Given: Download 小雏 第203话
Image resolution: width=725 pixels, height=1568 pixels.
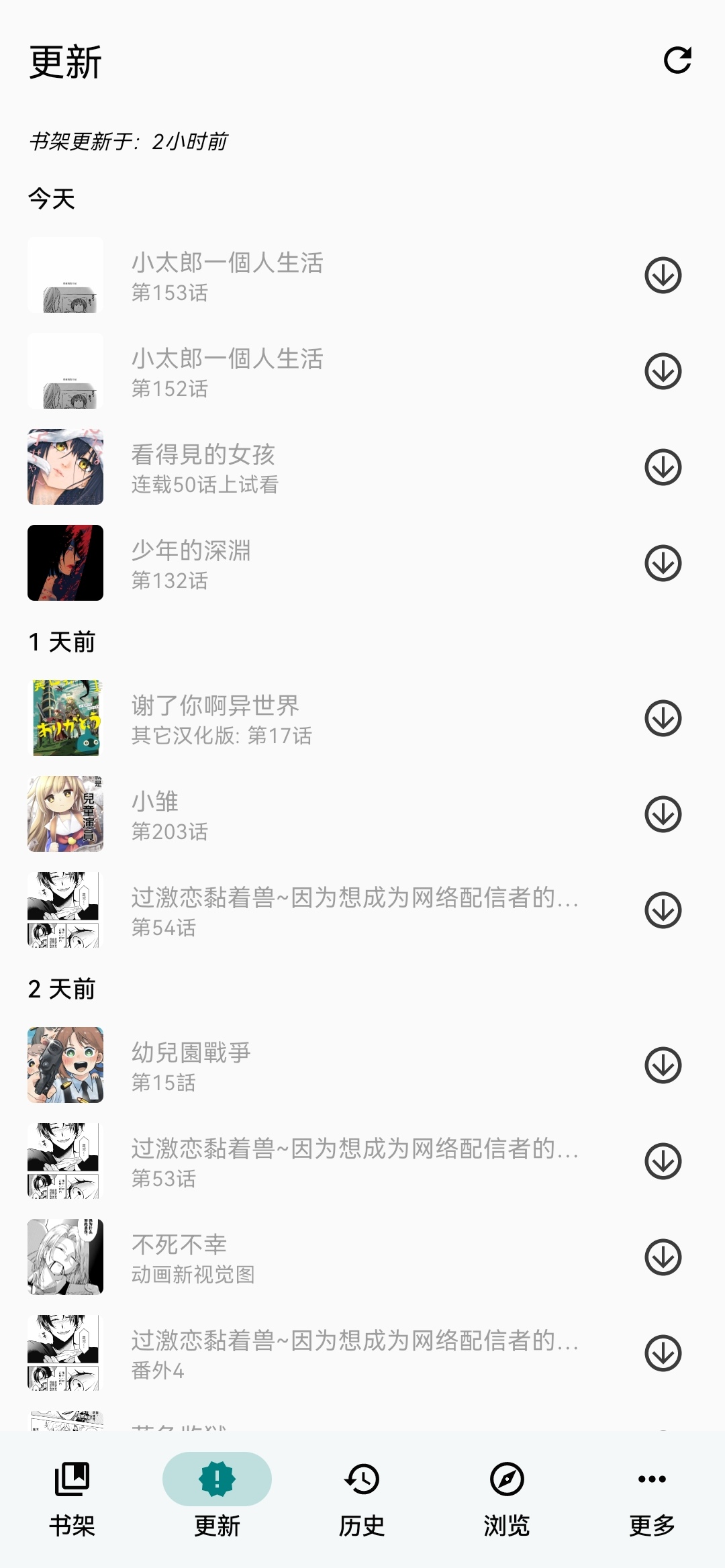Looking at the screenshot, I should point(663,814).
